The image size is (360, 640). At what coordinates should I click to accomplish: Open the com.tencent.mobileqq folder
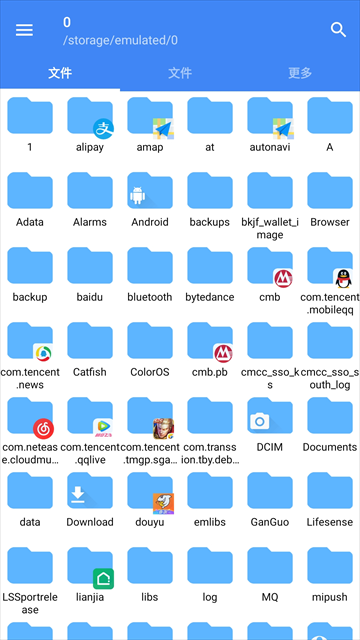pos(330,282)
